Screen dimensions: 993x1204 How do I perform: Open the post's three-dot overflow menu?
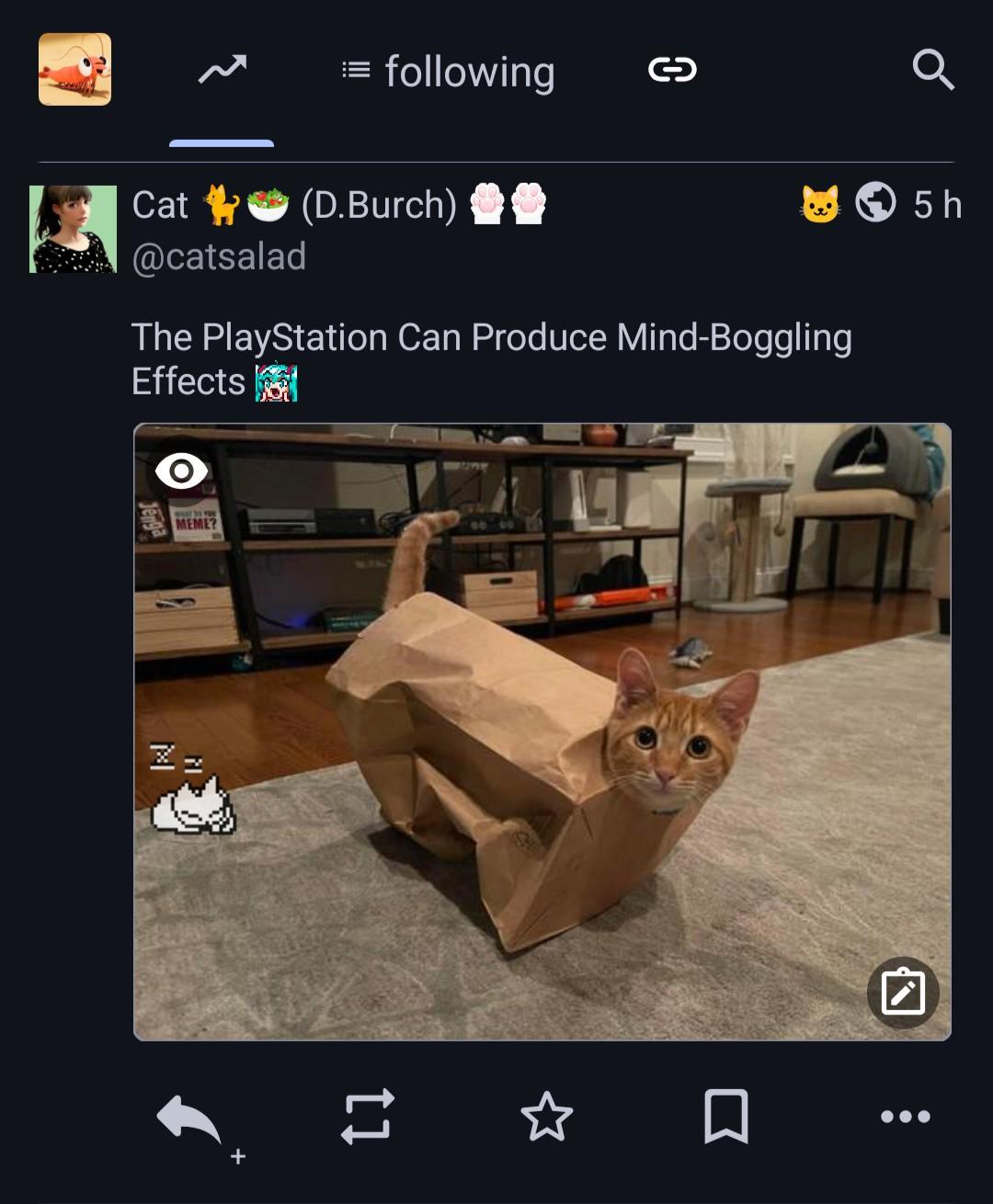pos(905,1117)
